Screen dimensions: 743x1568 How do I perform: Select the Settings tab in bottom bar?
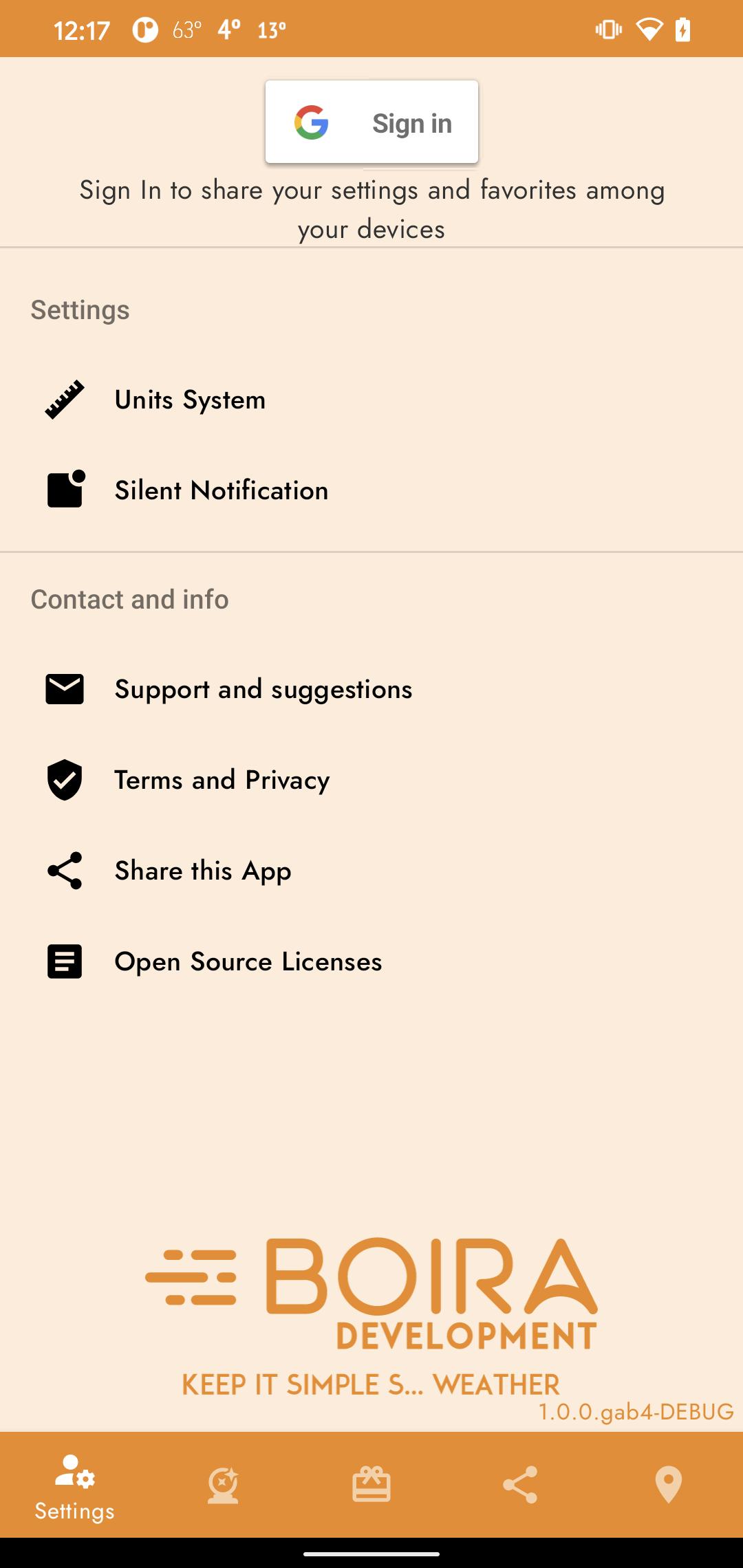pyautogui.click(x=74, y=1485)
